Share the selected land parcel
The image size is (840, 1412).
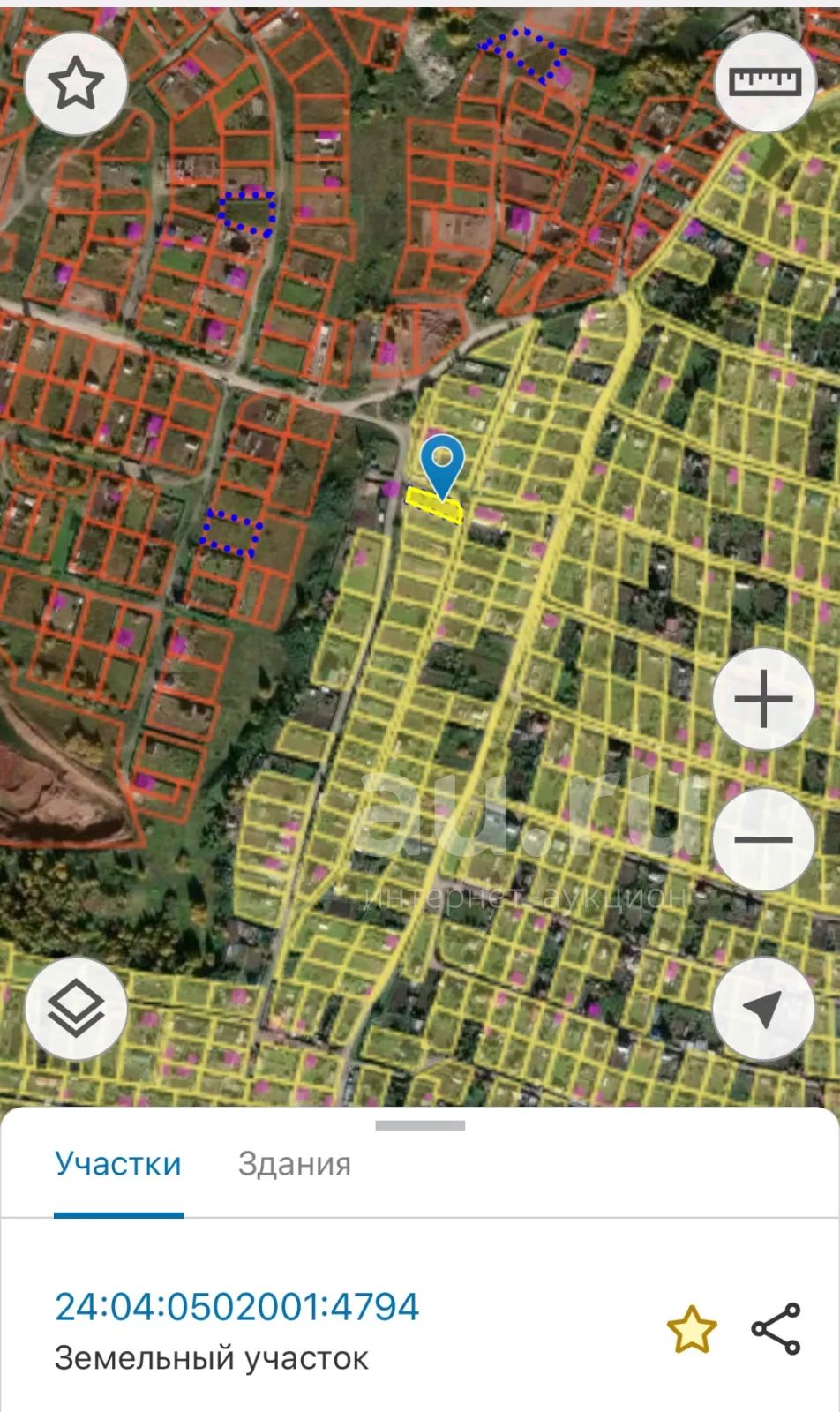pyautogui.click(x=776, y=1329)
